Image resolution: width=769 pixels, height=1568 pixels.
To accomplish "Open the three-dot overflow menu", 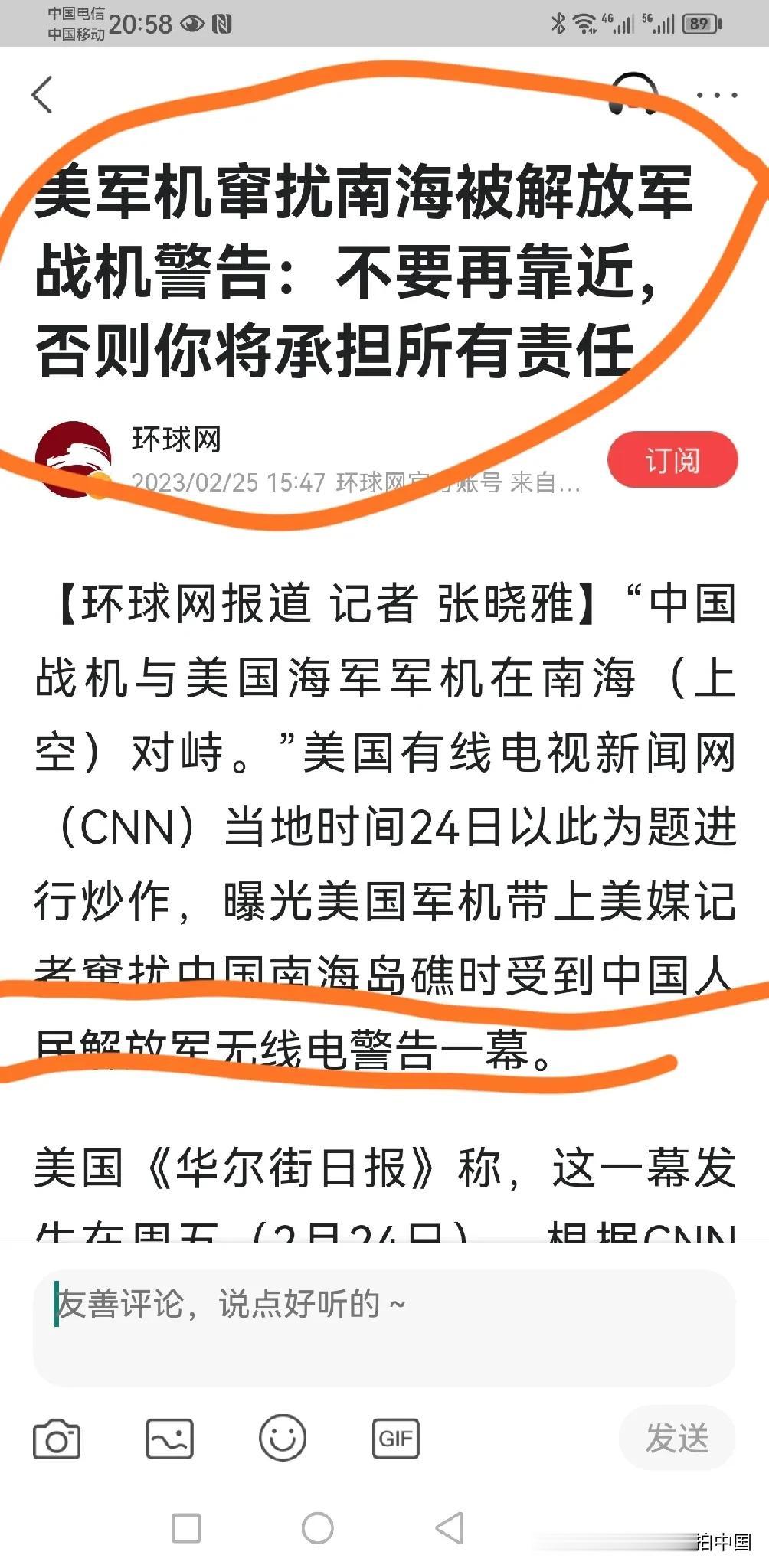I will tap(717, 95).
